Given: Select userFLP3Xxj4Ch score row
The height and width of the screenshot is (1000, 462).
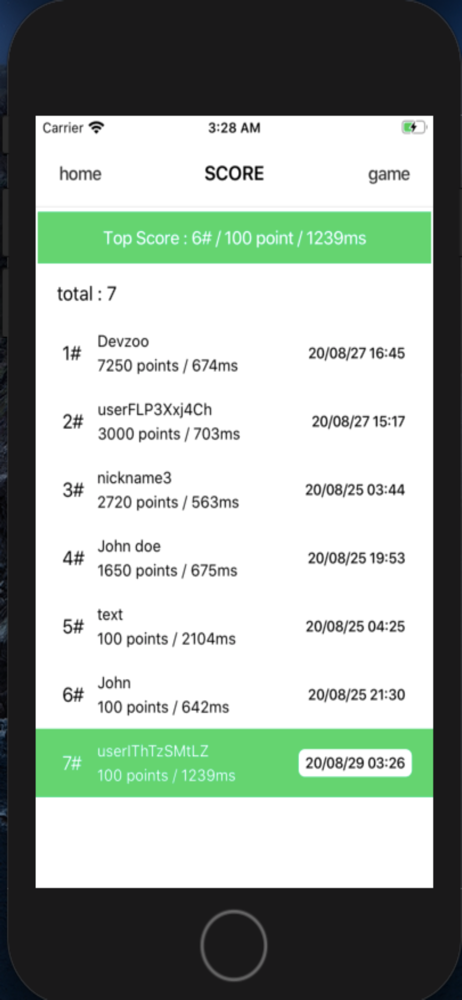Looking at the screenshot, I should coord(234,422).
